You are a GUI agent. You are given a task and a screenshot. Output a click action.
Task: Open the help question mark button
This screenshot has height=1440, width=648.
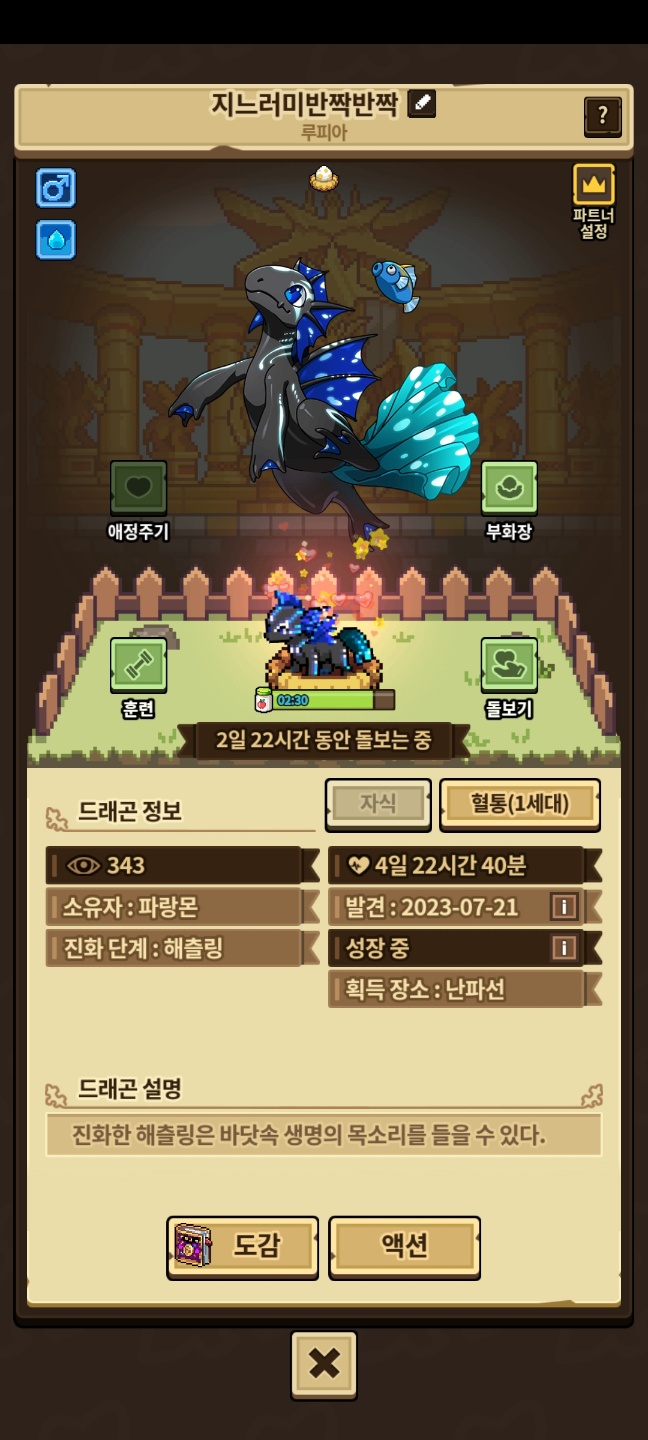pos(602,116)
